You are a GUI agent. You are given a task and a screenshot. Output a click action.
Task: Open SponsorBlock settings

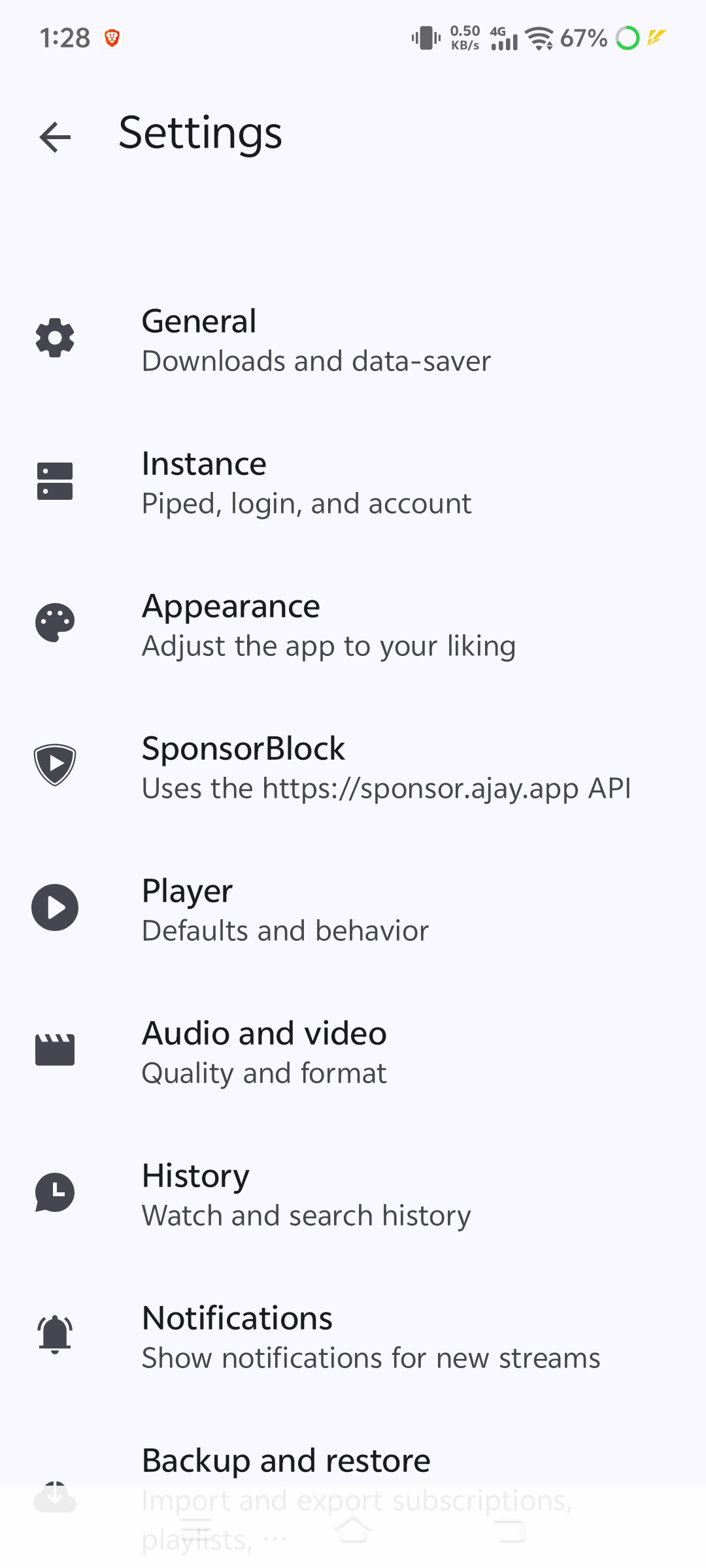[386, 768]
